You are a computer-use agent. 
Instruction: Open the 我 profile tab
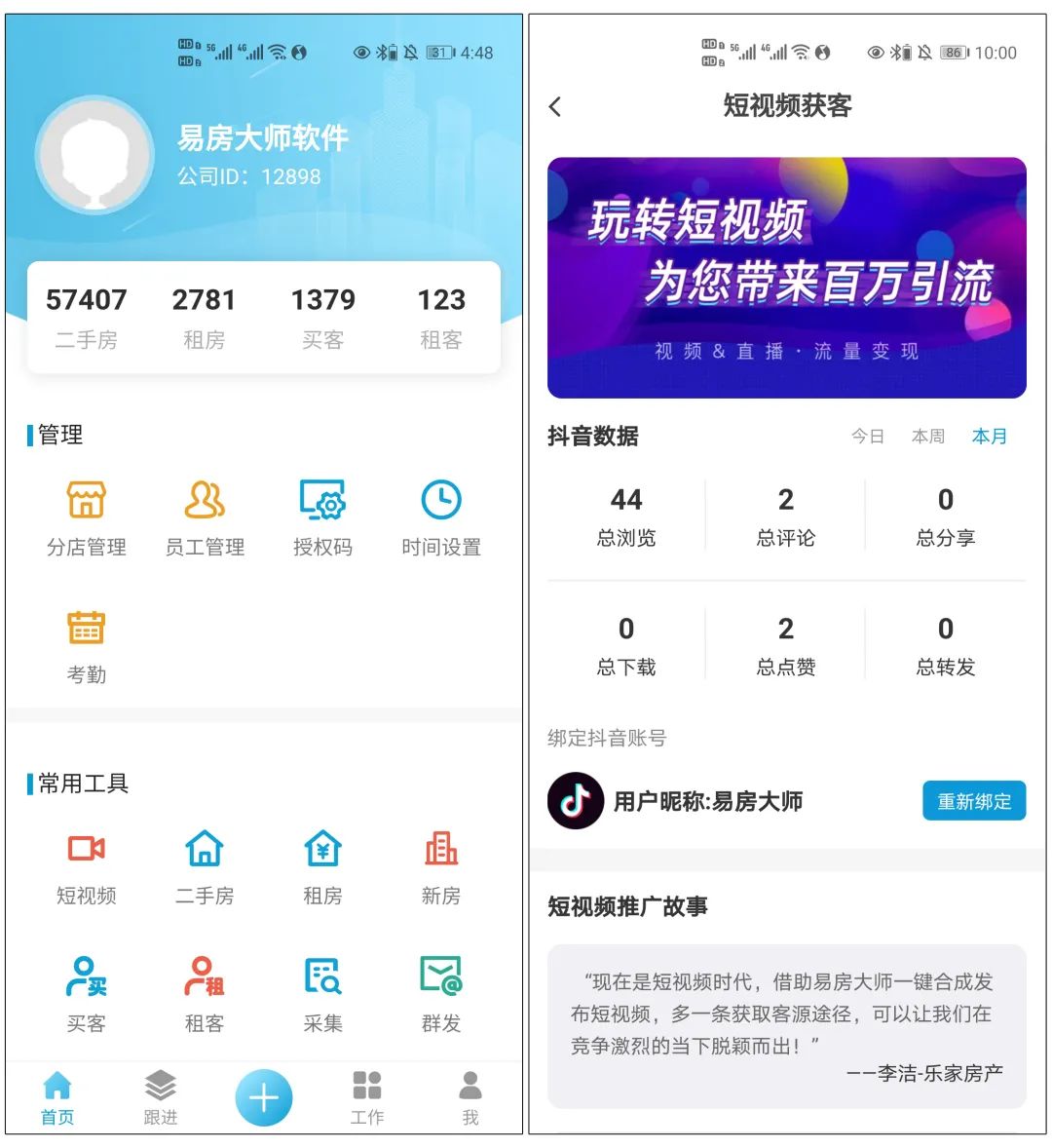470,1097
